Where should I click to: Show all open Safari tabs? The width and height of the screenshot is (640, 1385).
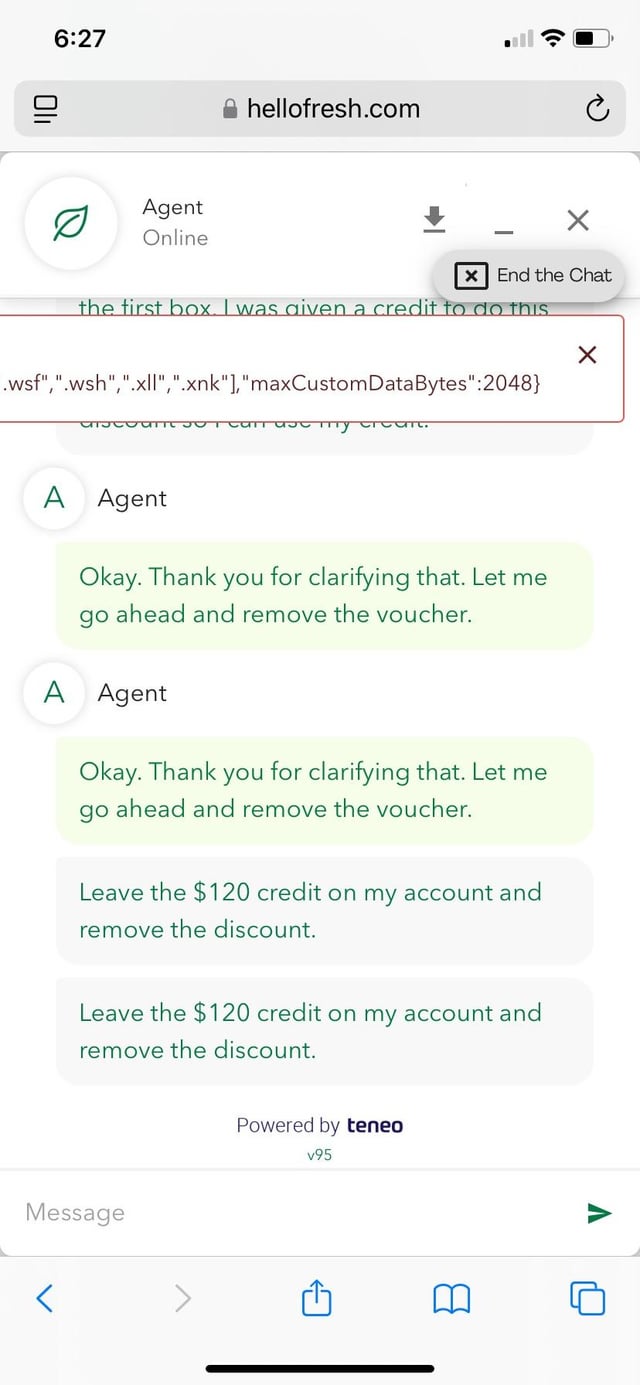click(587, 1298)
